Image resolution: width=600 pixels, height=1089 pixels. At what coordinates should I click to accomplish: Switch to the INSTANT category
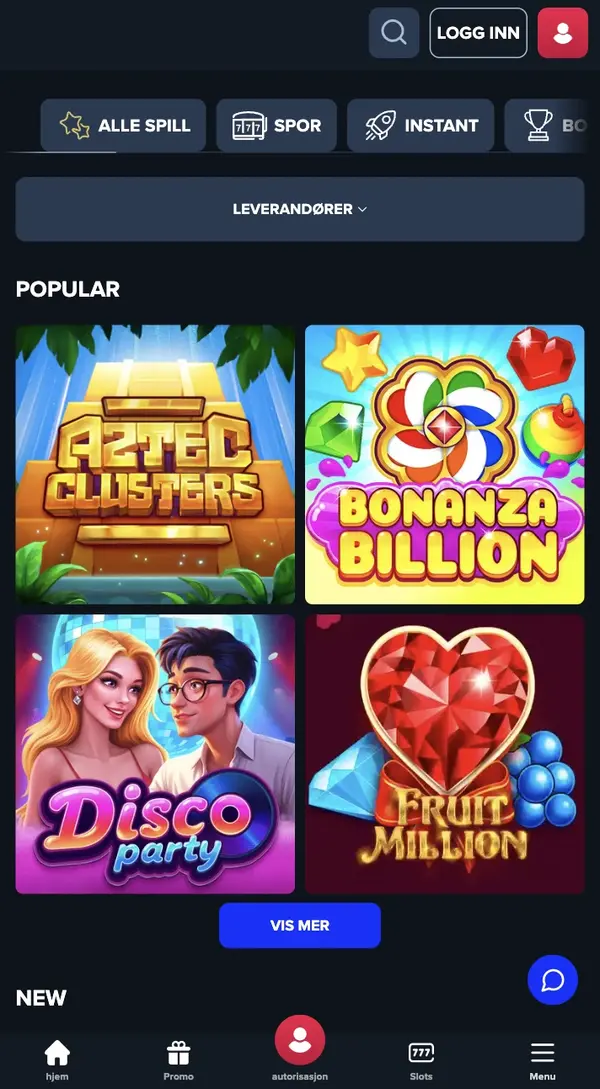(421, 126)
